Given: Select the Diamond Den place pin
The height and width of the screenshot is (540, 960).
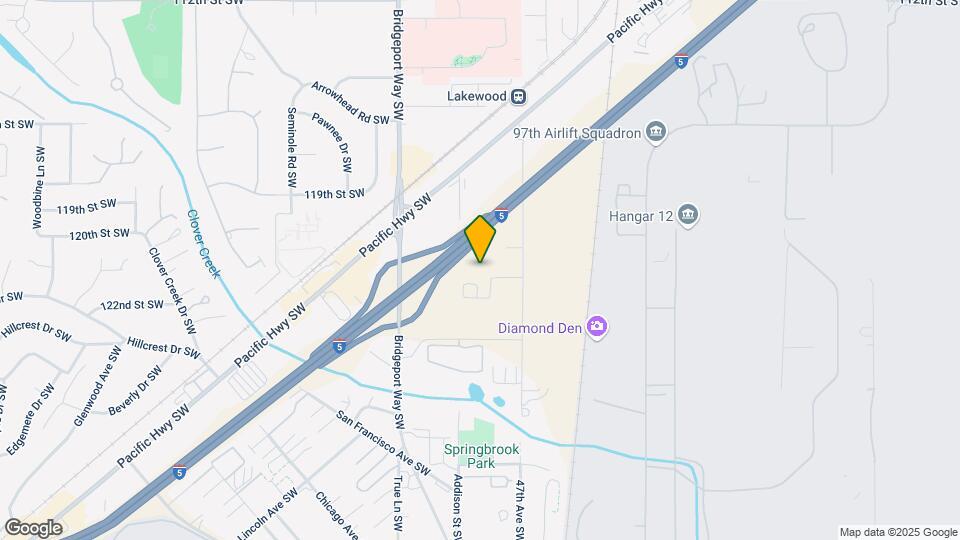Looking at the screenshot, I should tap(597, 327).
